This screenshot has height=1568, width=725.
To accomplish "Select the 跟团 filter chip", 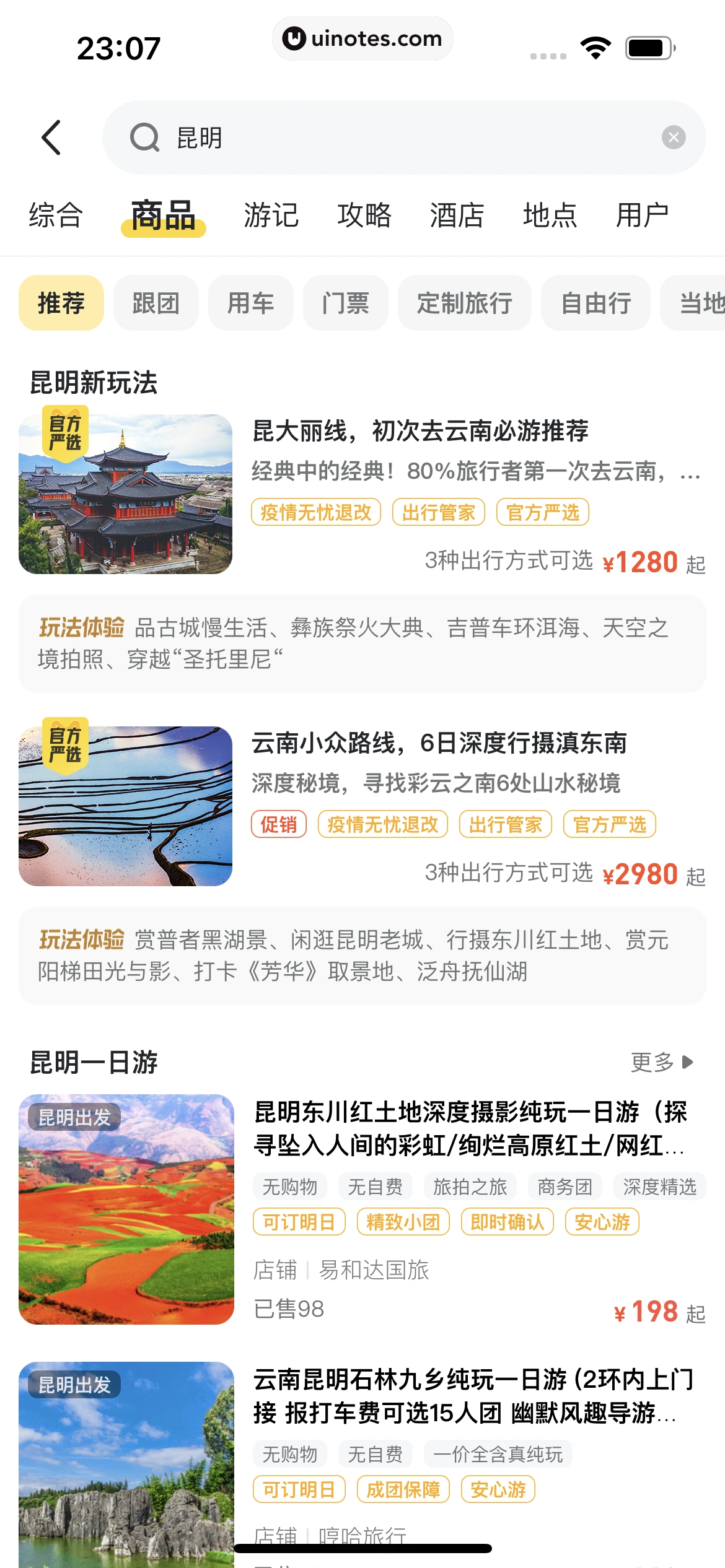I will click(x=156, y=303).
